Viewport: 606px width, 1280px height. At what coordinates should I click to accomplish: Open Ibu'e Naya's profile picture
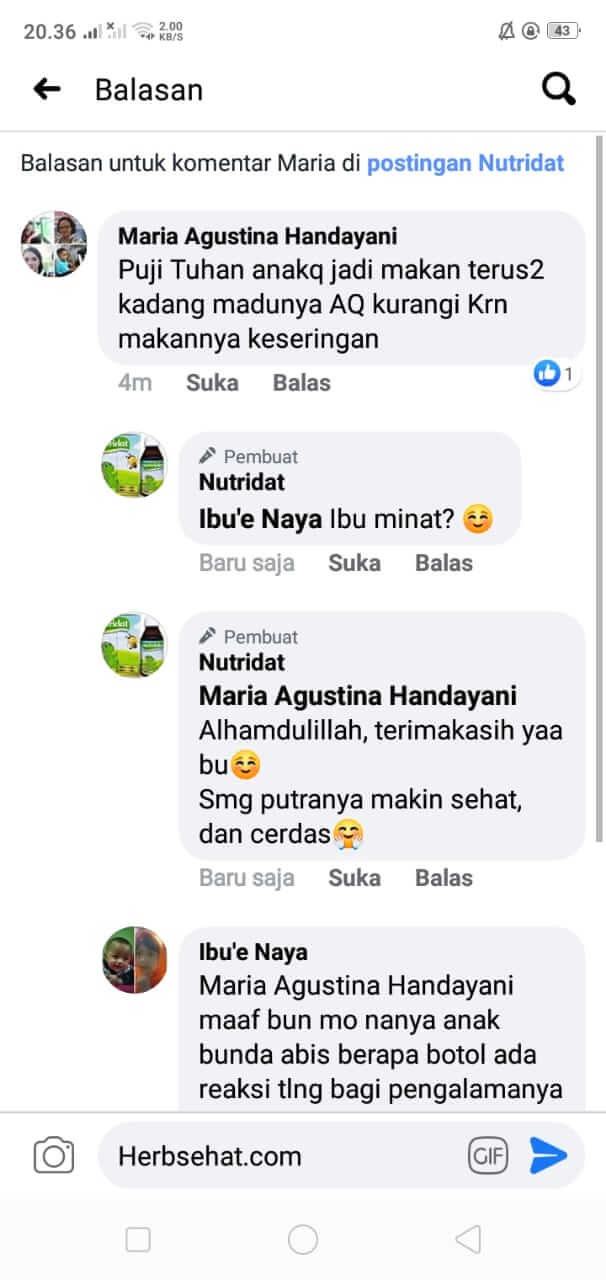pyautogui.click(x=134, y=960)
